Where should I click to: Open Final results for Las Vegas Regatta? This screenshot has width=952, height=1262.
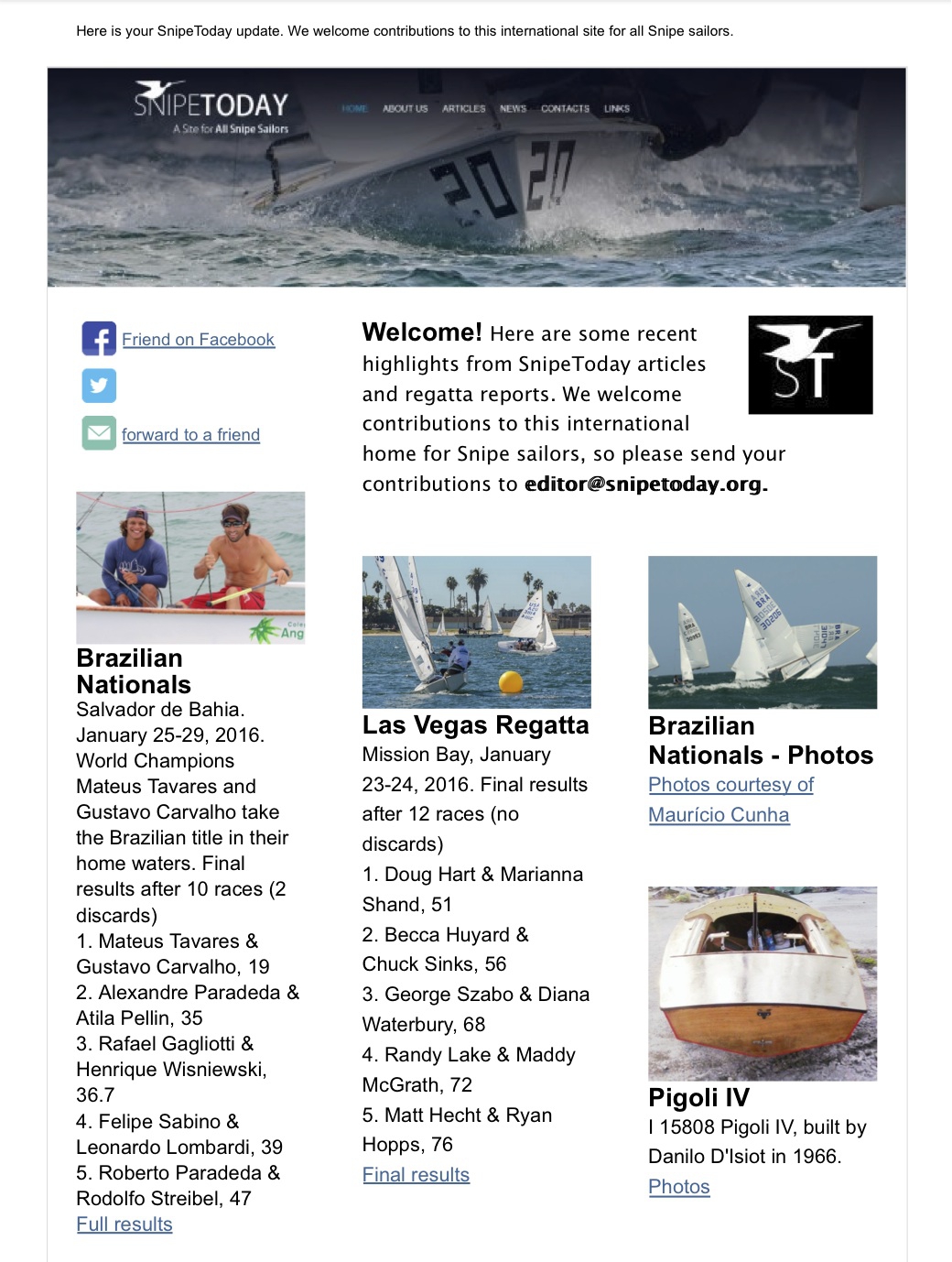(416, 1175)
